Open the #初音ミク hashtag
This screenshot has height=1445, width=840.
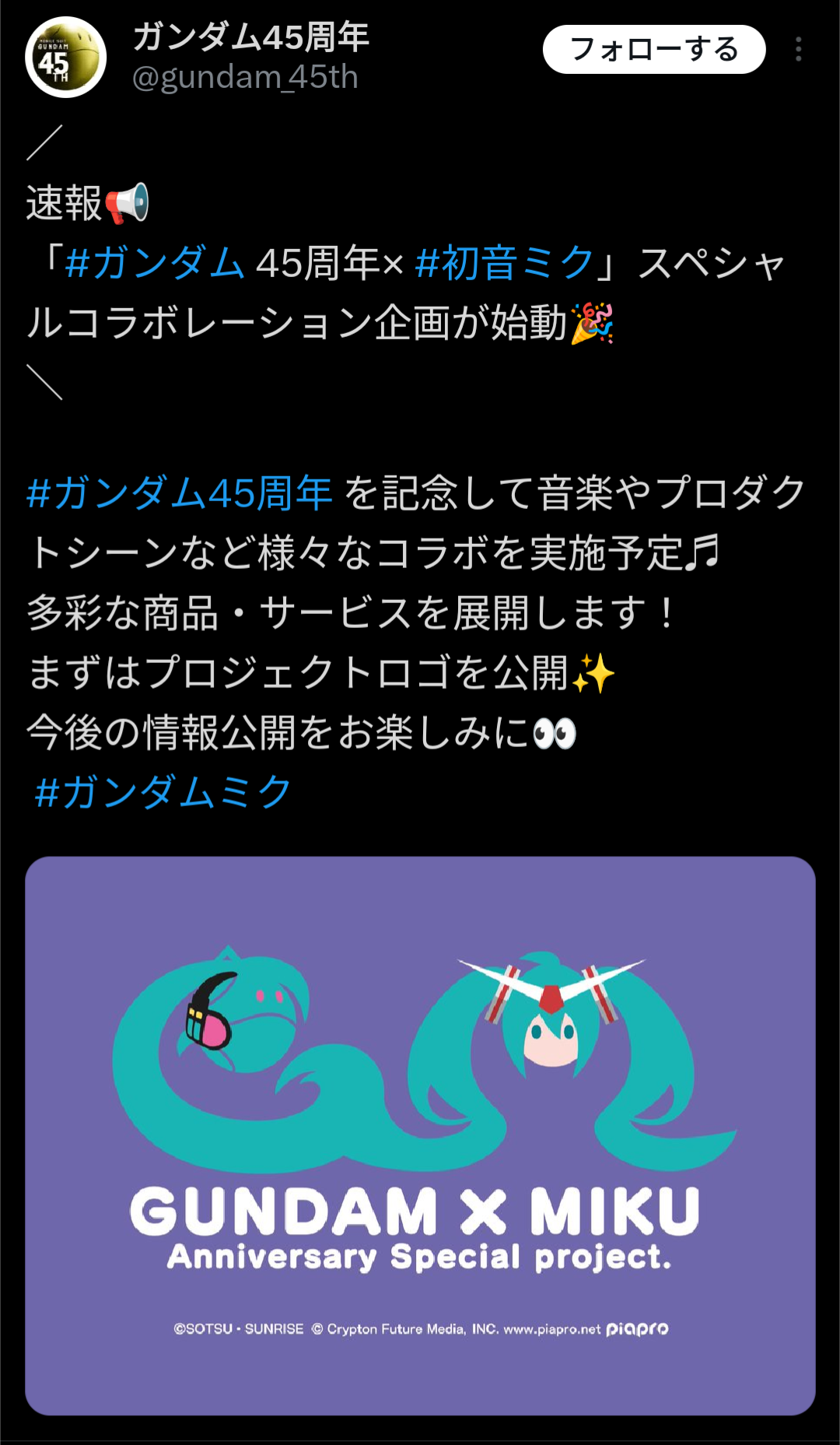pyautogui.click(x=504, y=262)
